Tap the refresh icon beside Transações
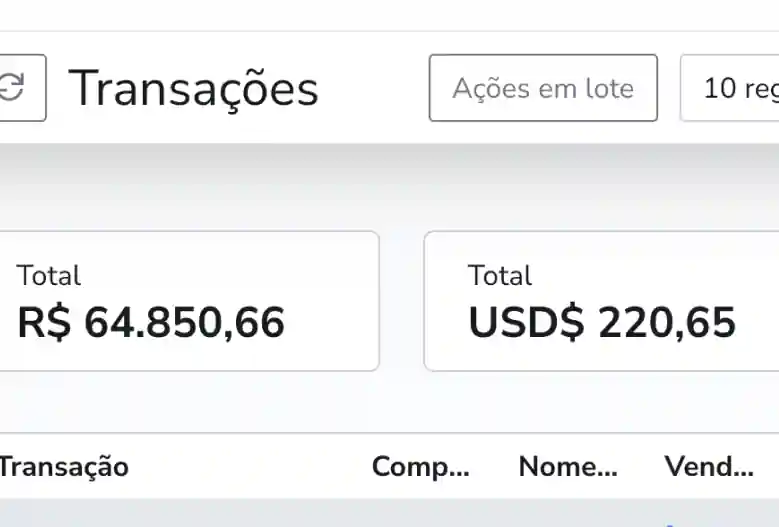 click(x=16, y=88)
